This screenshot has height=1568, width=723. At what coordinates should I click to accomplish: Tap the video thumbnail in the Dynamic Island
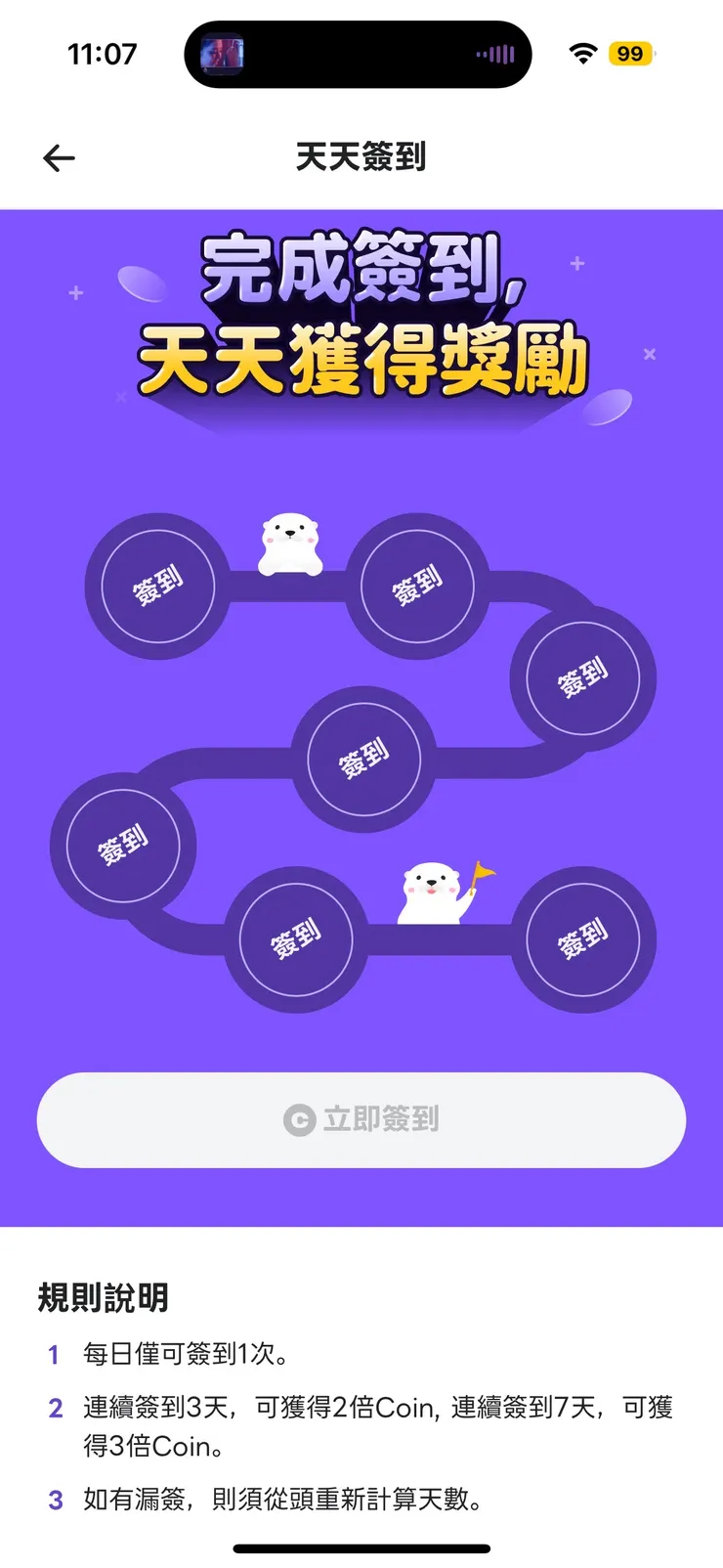[x=223, y=54]
